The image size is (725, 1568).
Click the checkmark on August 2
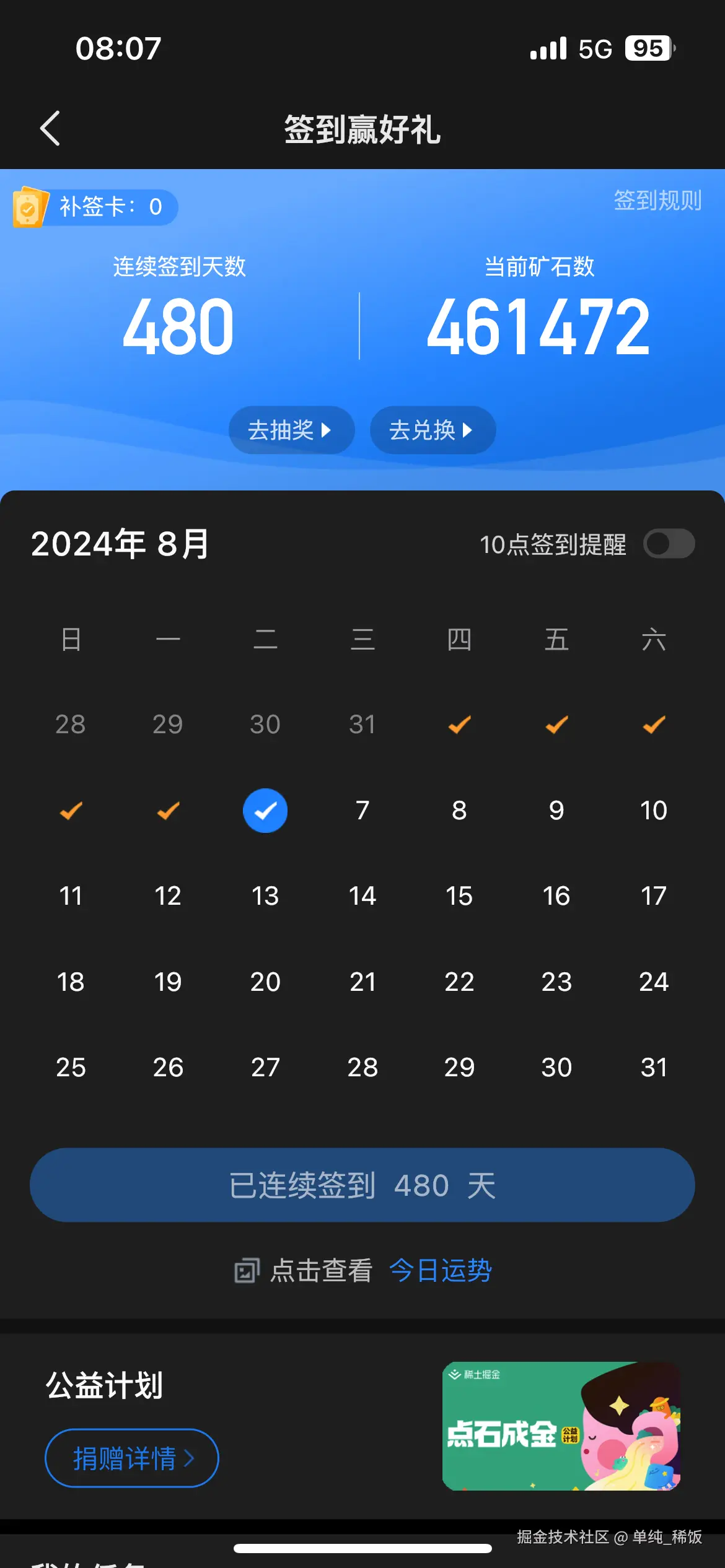(556, 725)
